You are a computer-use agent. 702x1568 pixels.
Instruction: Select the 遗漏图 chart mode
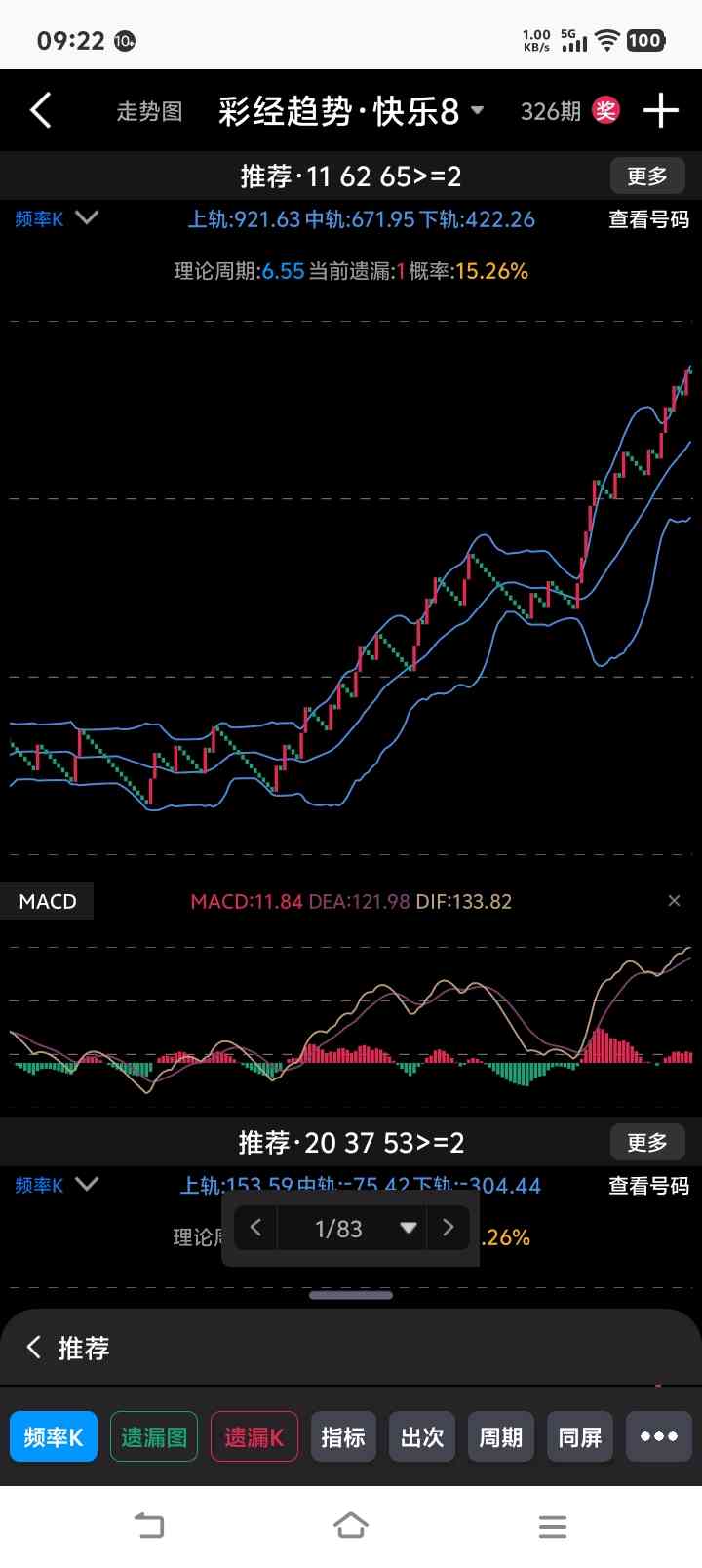coord(153,1437)
